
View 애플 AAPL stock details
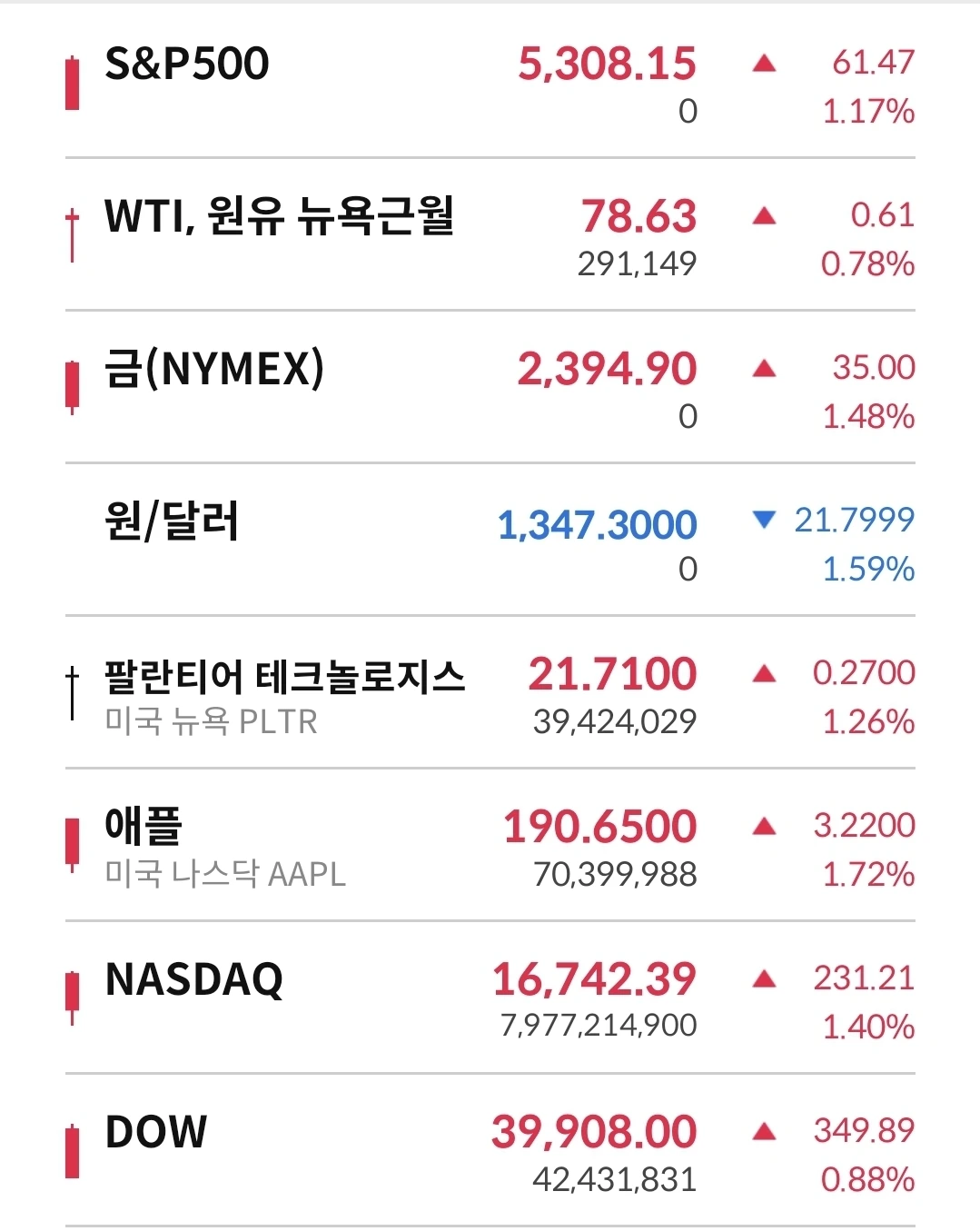tap(145, 828)
